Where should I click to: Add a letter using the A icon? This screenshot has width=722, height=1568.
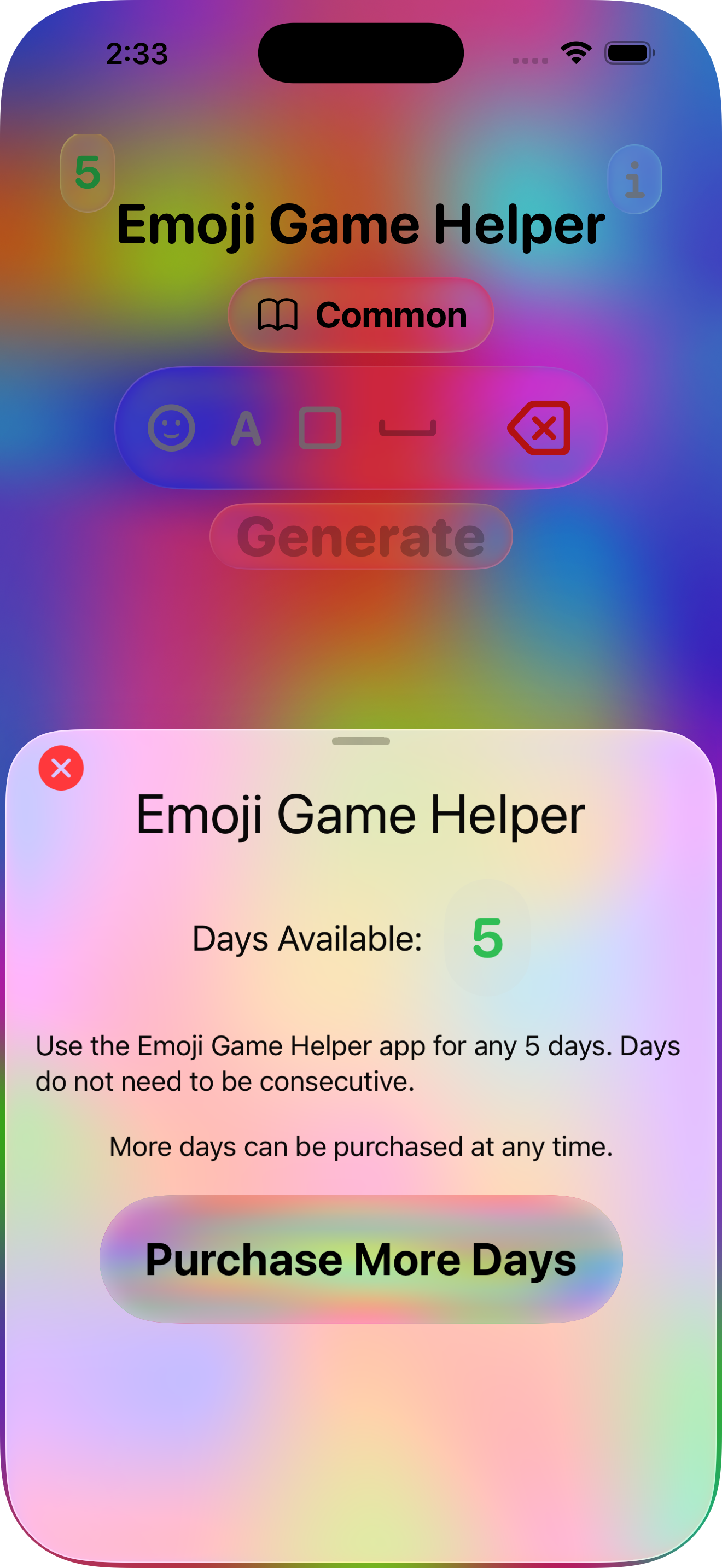coord(246,429)
